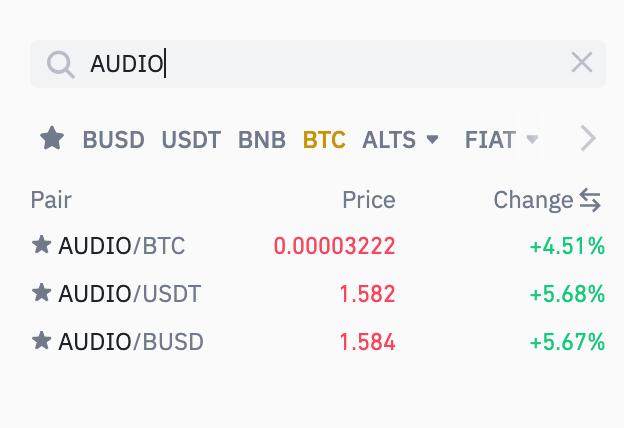Expand the FIAT dropdown

[x=501, y=139]
